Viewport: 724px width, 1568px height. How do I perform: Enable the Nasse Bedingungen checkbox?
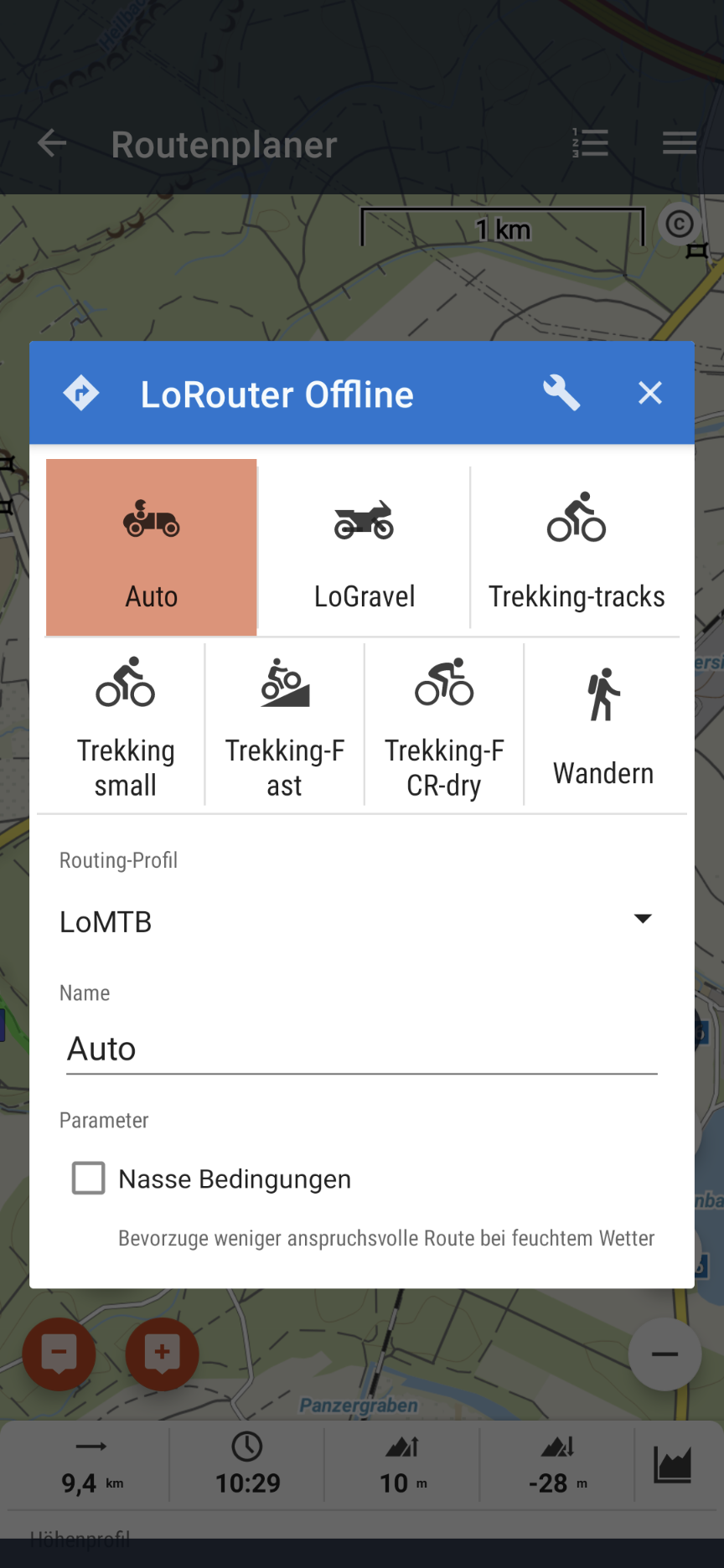(x=89, y=1178)
